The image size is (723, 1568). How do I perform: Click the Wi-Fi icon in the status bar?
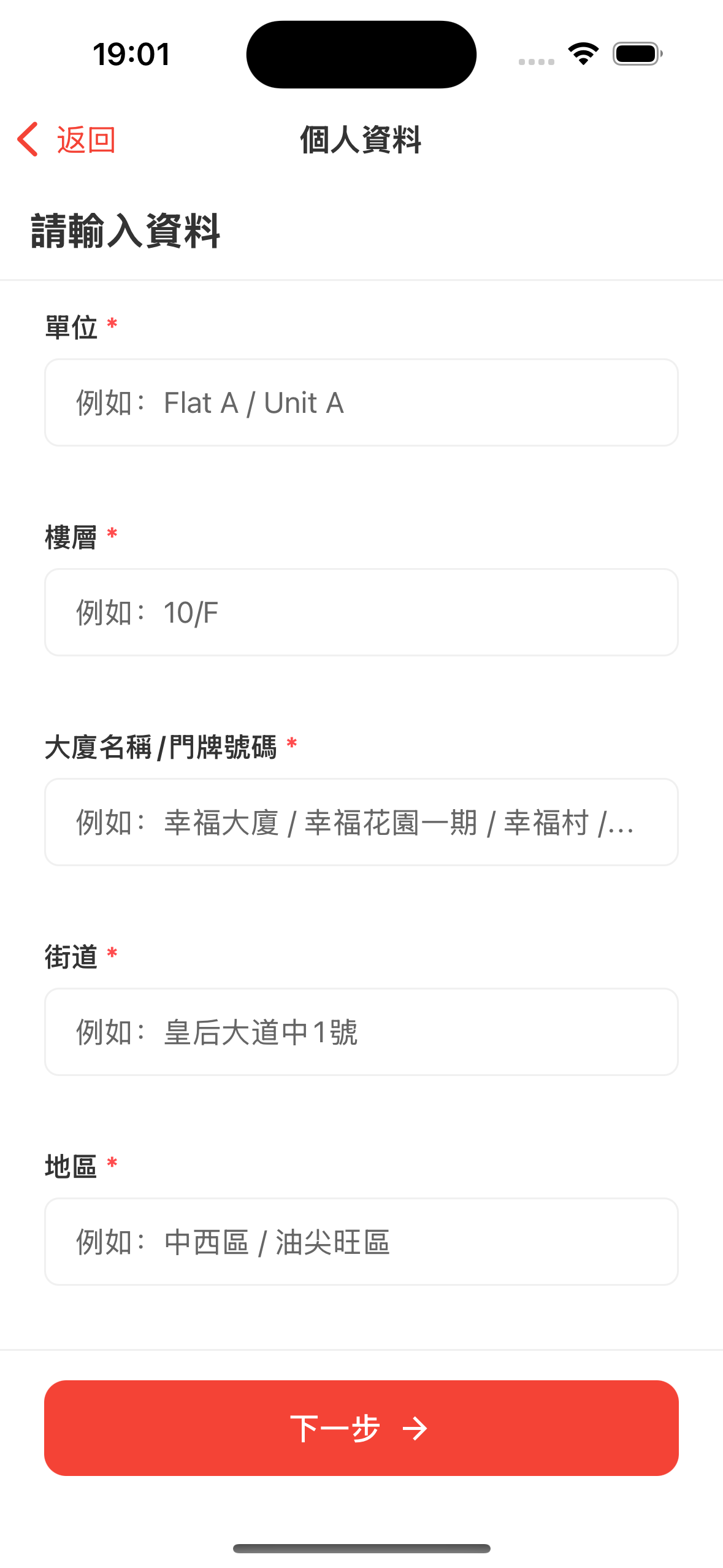583,53
